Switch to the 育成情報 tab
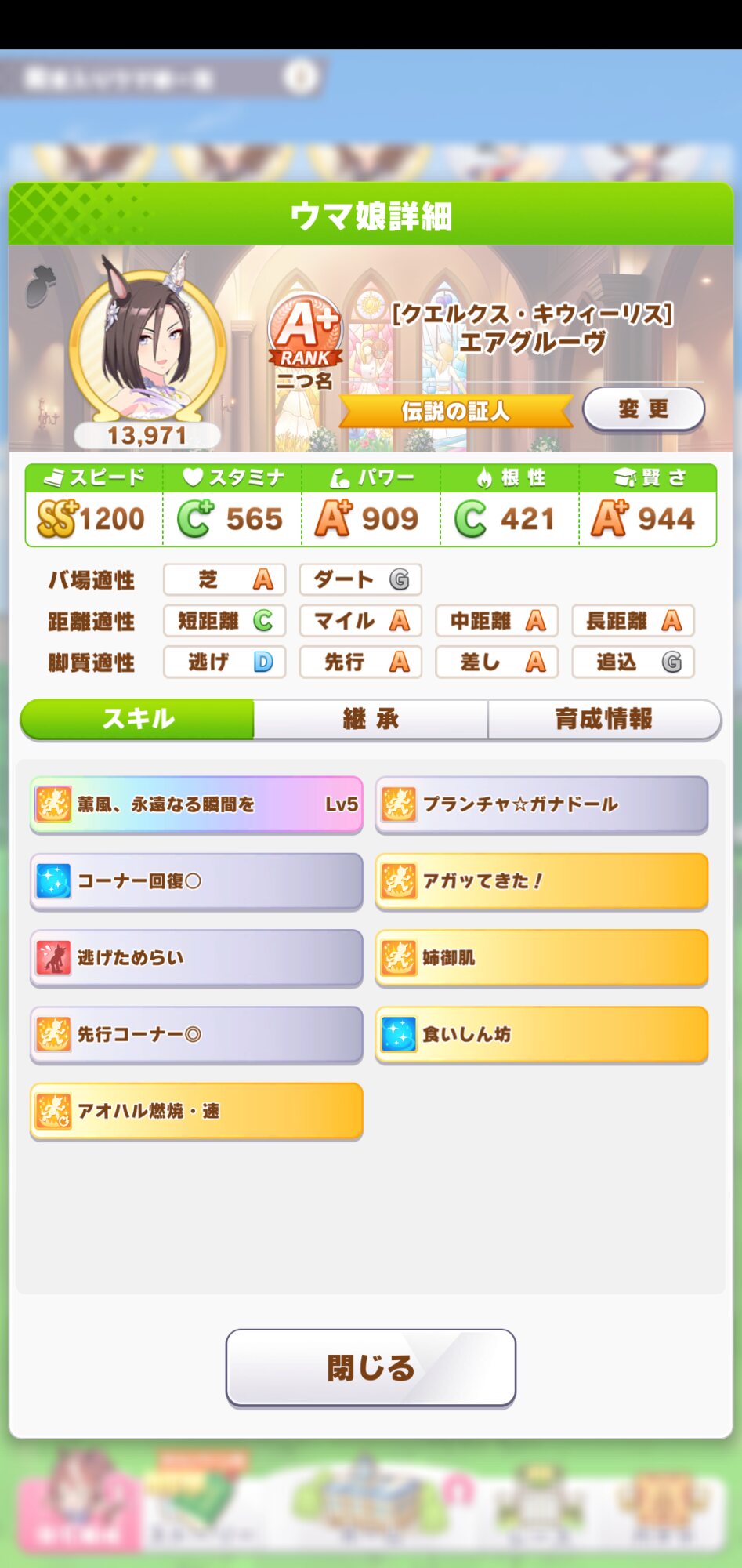This screenshot has height=1568, width=742. pyautogui.click(x=603, y=719)
